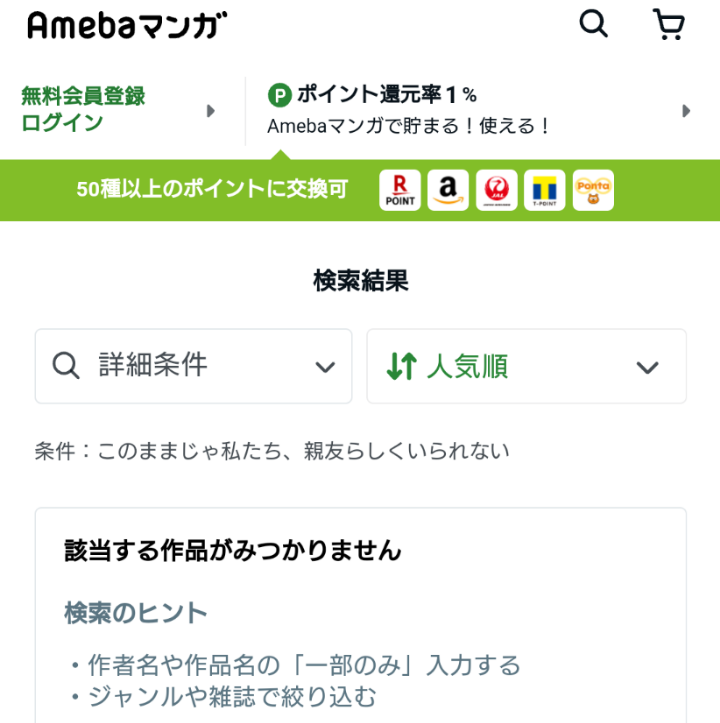Click the Rakuten POINT exchange icon
Image resolution: width=720 pixels, height=723 pixels.
pos(400,190)
